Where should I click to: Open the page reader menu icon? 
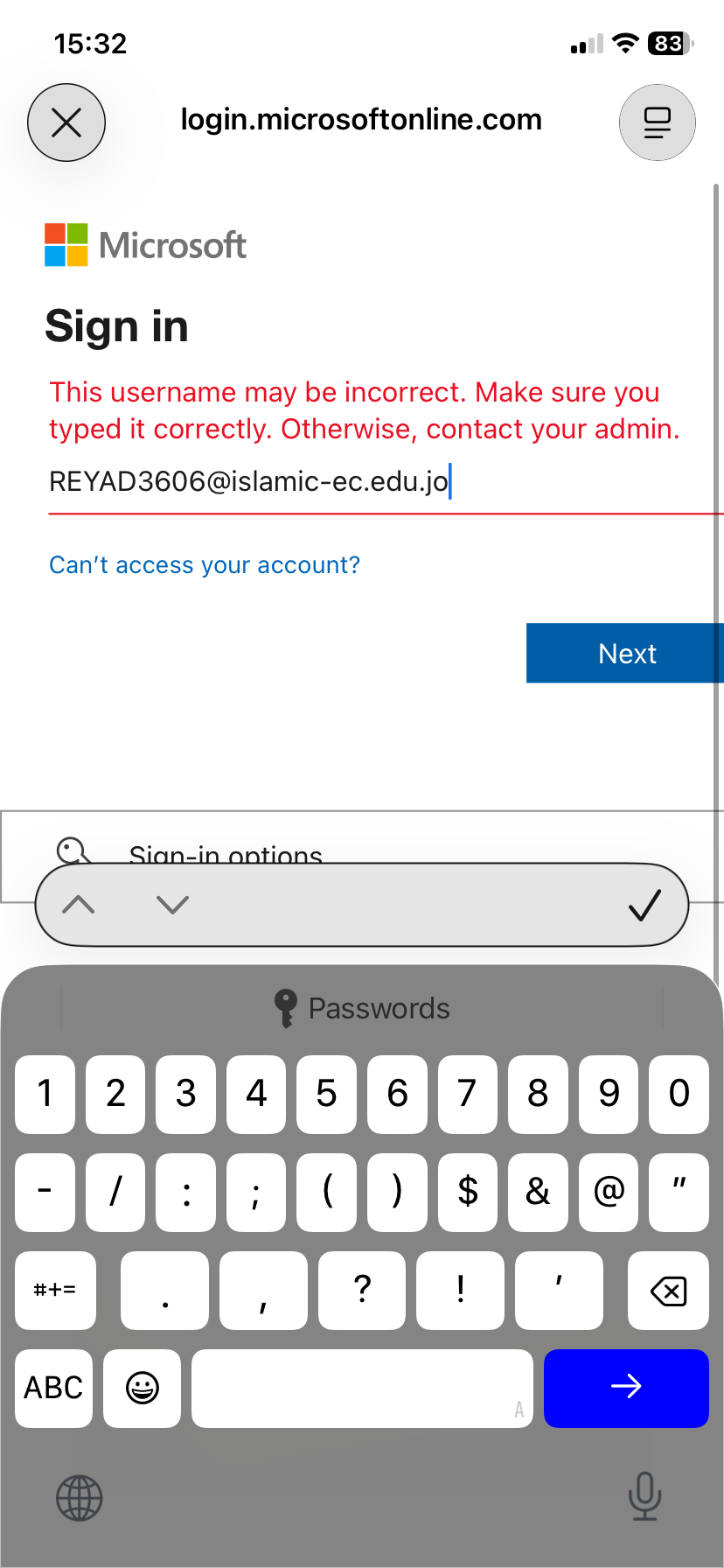click(x=657, y=122)
